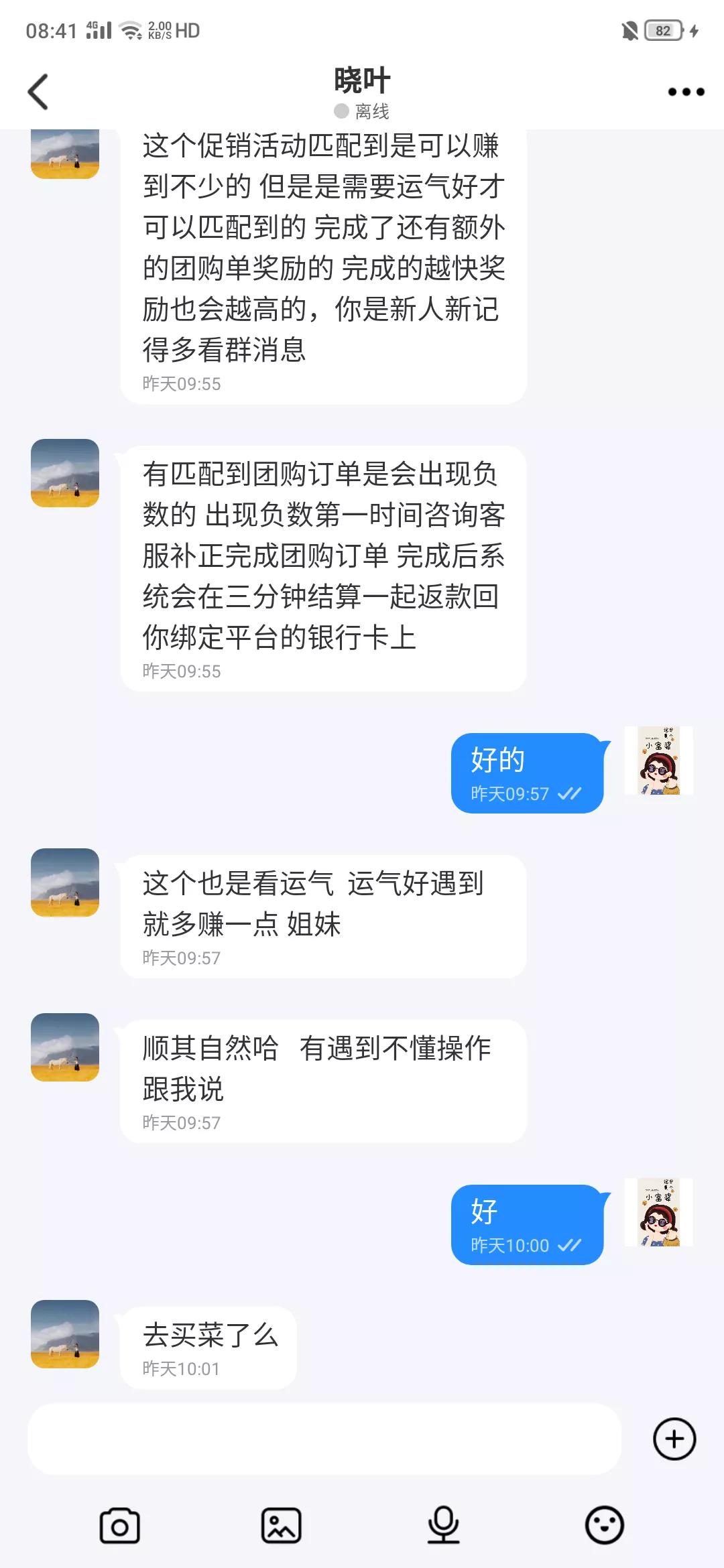724x1568 pixels.
Task: Open the contact name 晓叶 in header
Action: [362, 78]
